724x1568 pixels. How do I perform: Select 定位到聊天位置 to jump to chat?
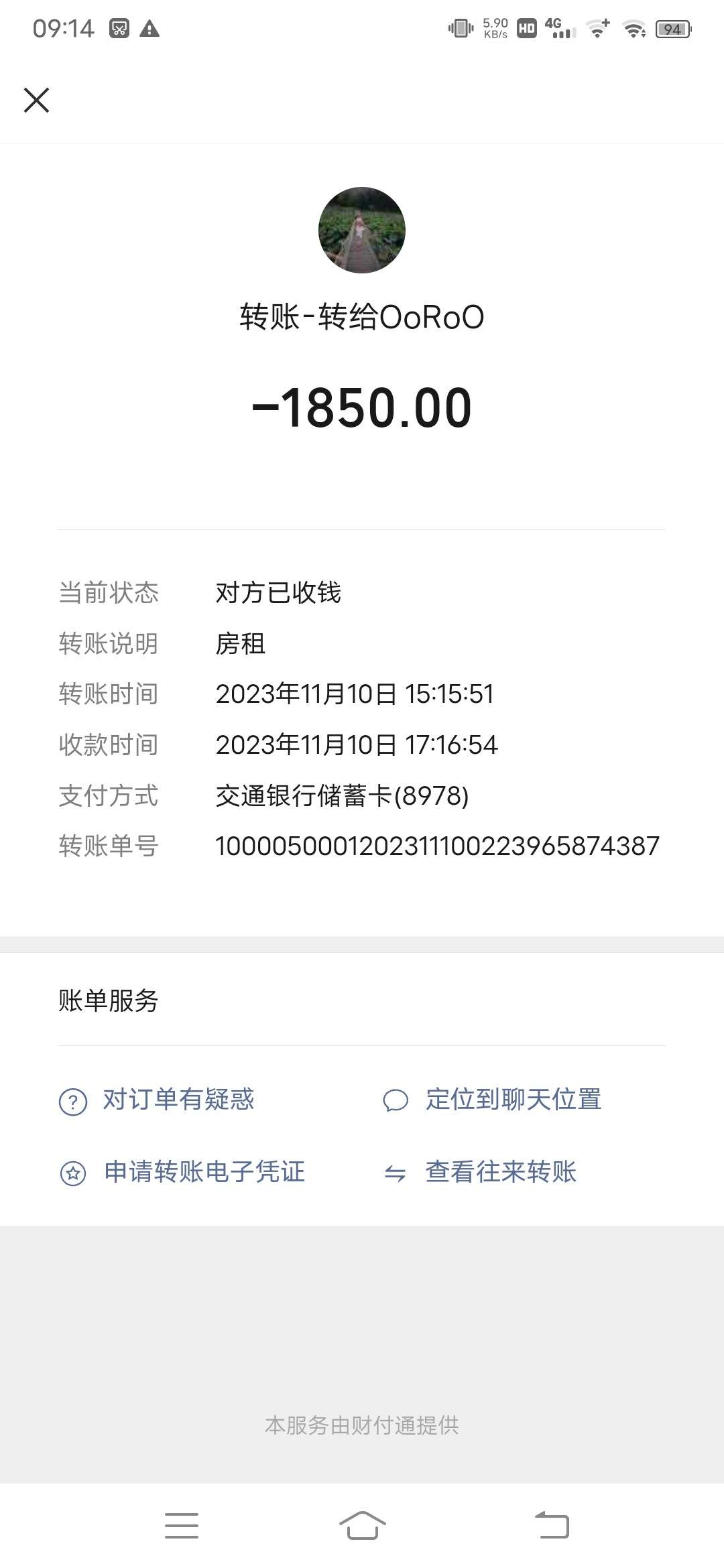tap(513, 1100)
